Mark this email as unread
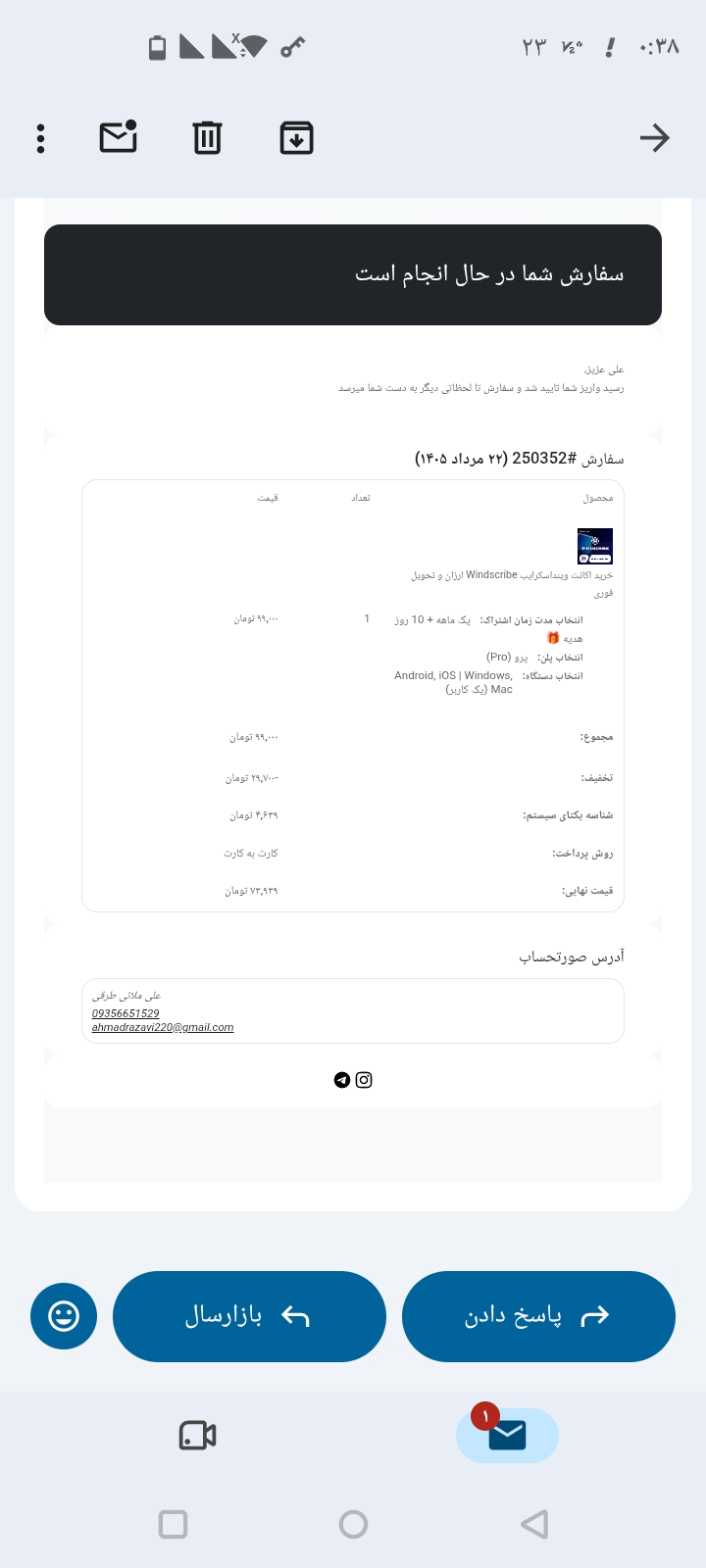The width and height of the screenshot is (706, 1568). coord(119,137)
